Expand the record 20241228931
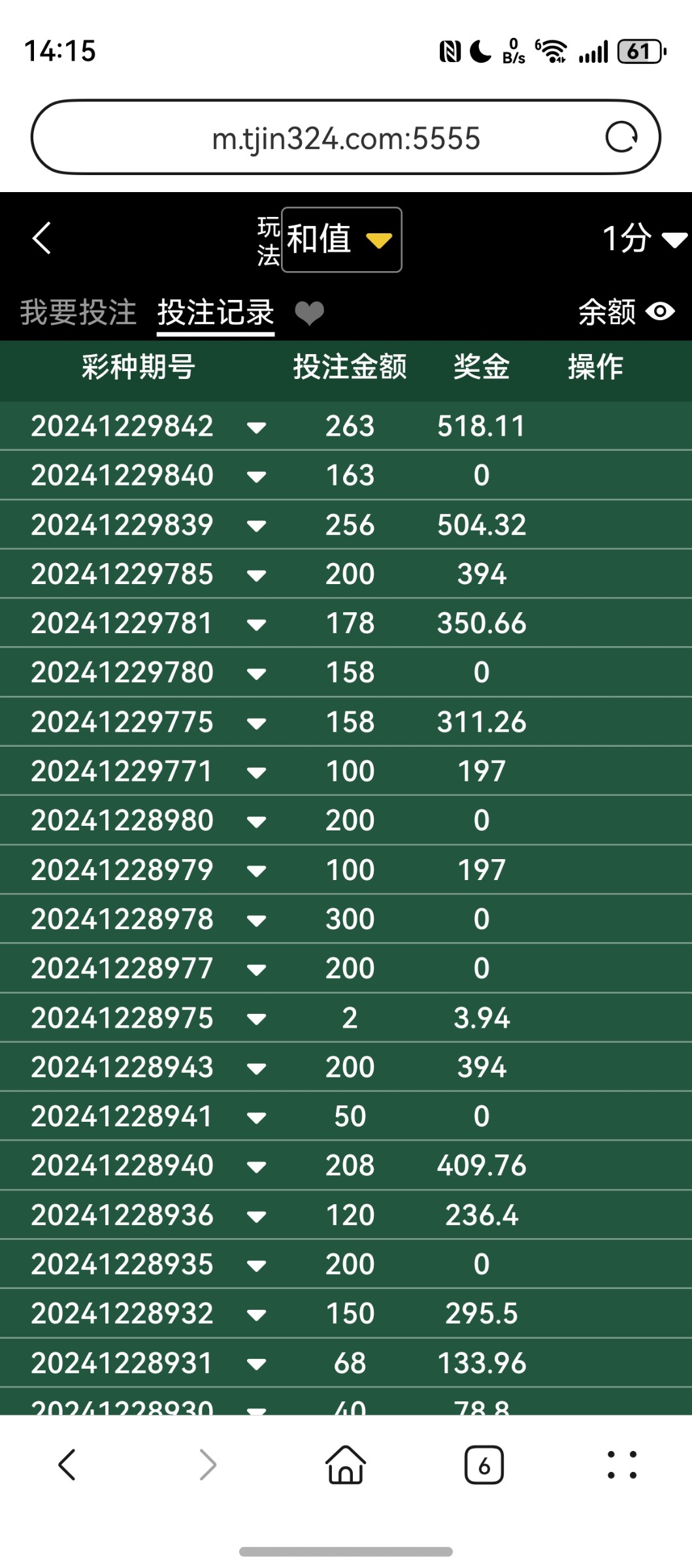This screenshot has height=1568, width=692. (256, 1364)
